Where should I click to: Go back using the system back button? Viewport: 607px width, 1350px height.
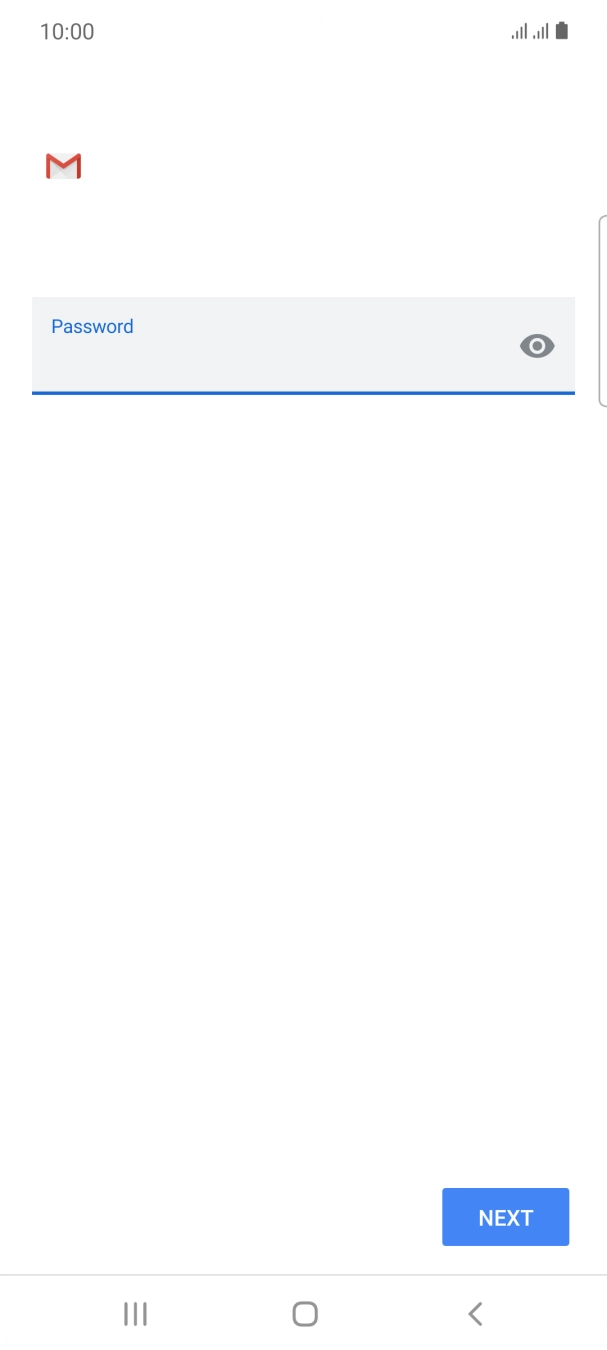pyautogui.click(x=476, y=1313)
